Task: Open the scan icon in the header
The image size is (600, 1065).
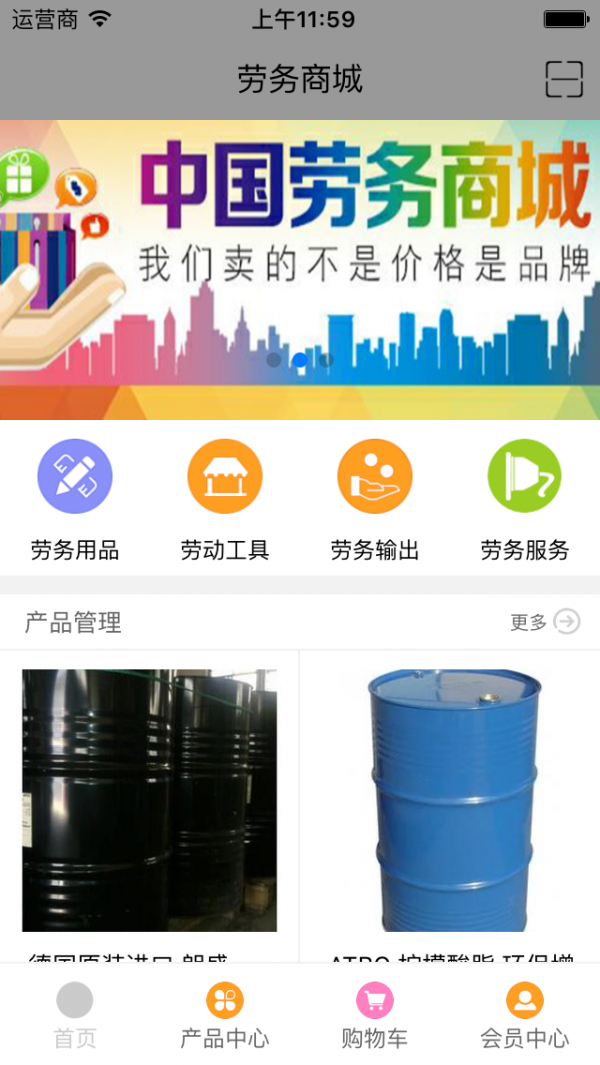Action: 564,79
